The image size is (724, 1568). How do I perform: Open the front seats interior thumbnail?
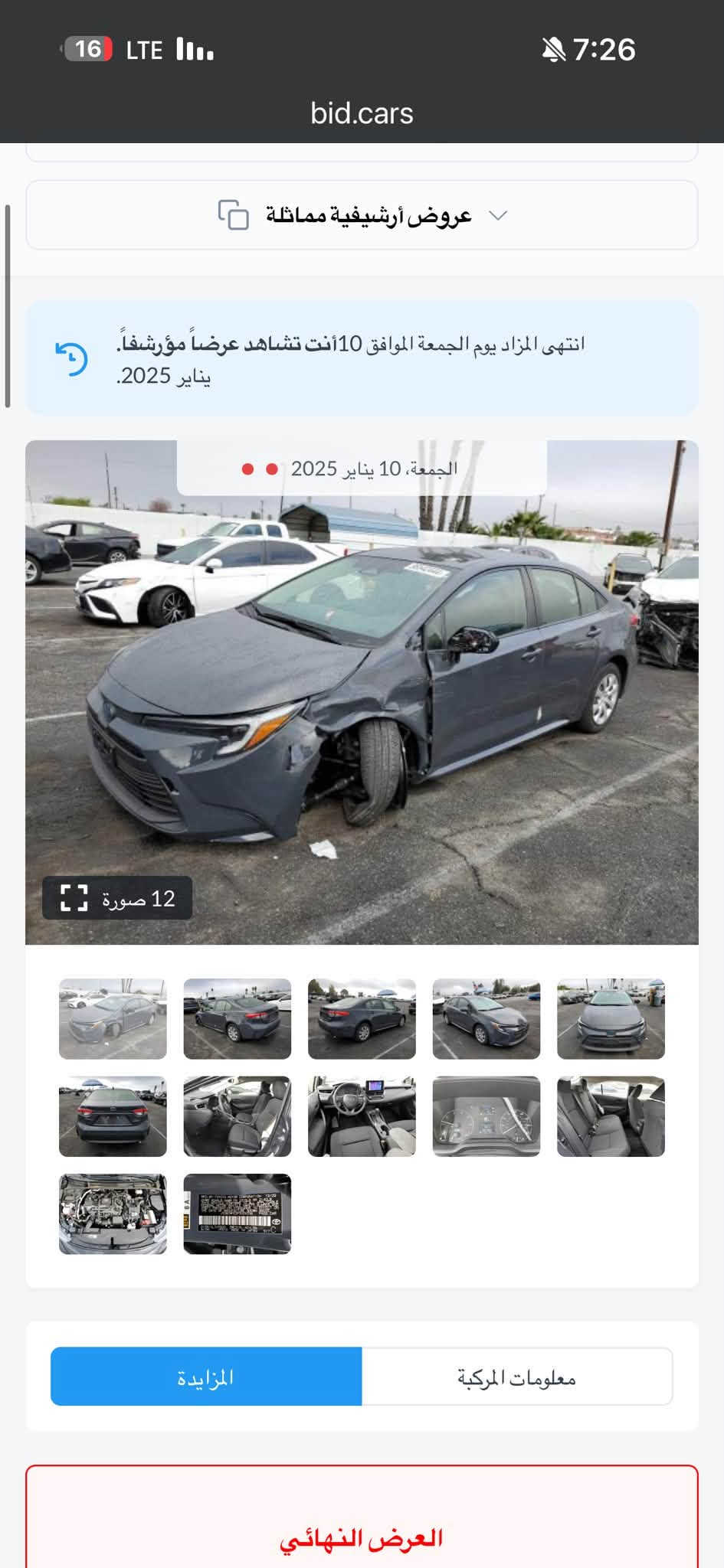coord(238,1116)
